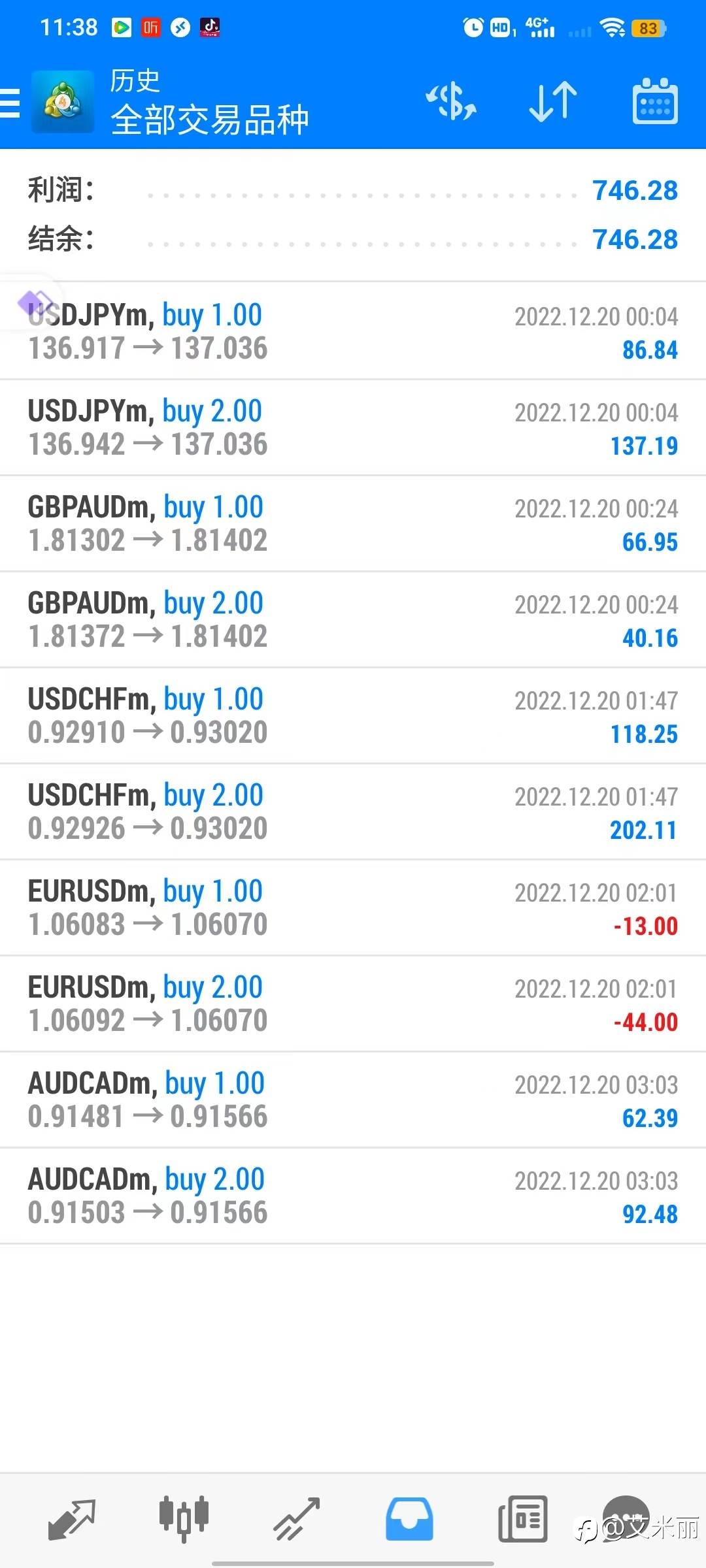Tap the AUDCADm buy 1.00 trade
Screen dimensions: 706x1568
click(353, 1100)
